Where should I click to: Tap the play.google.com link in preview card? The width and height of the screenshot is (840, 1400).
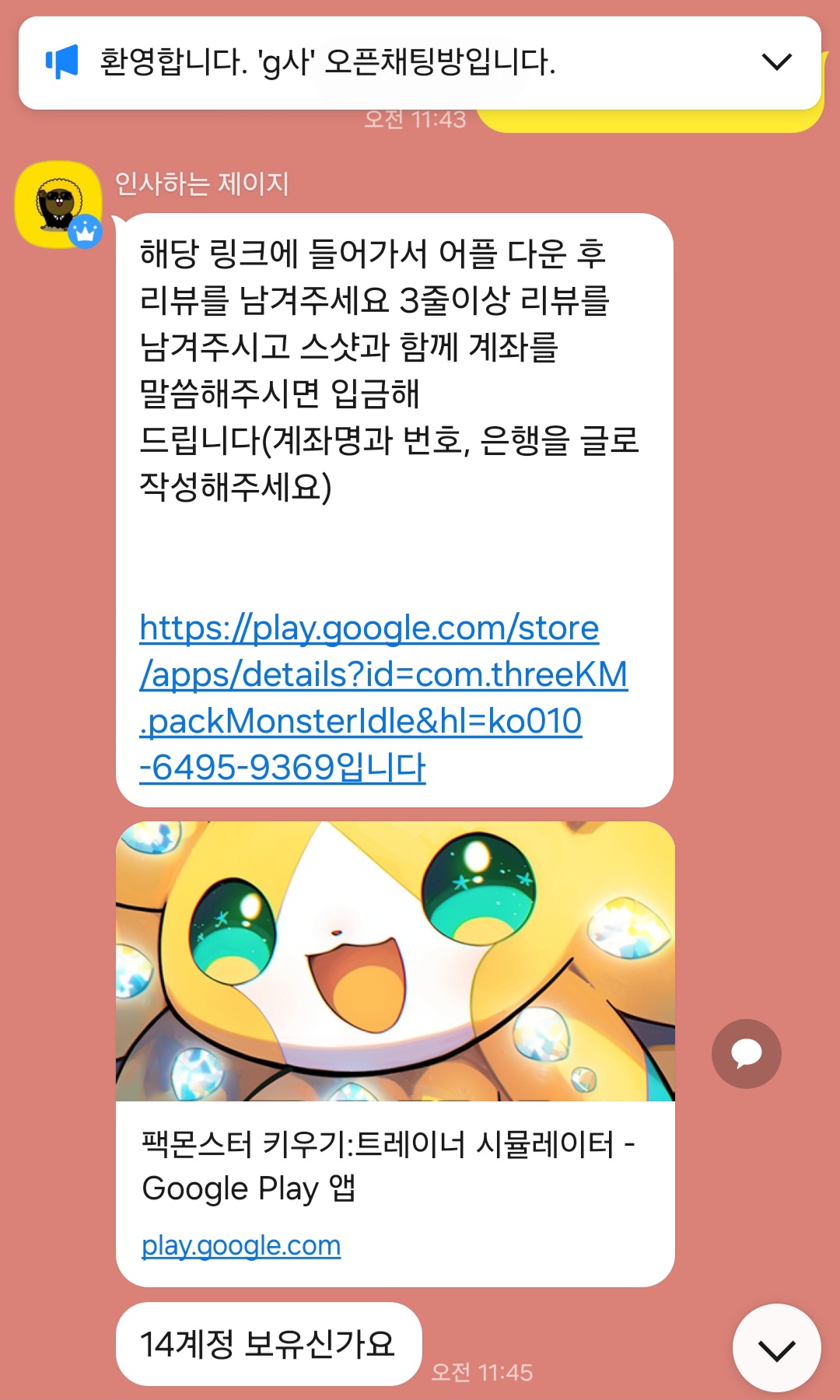(x=241, y=1245)
